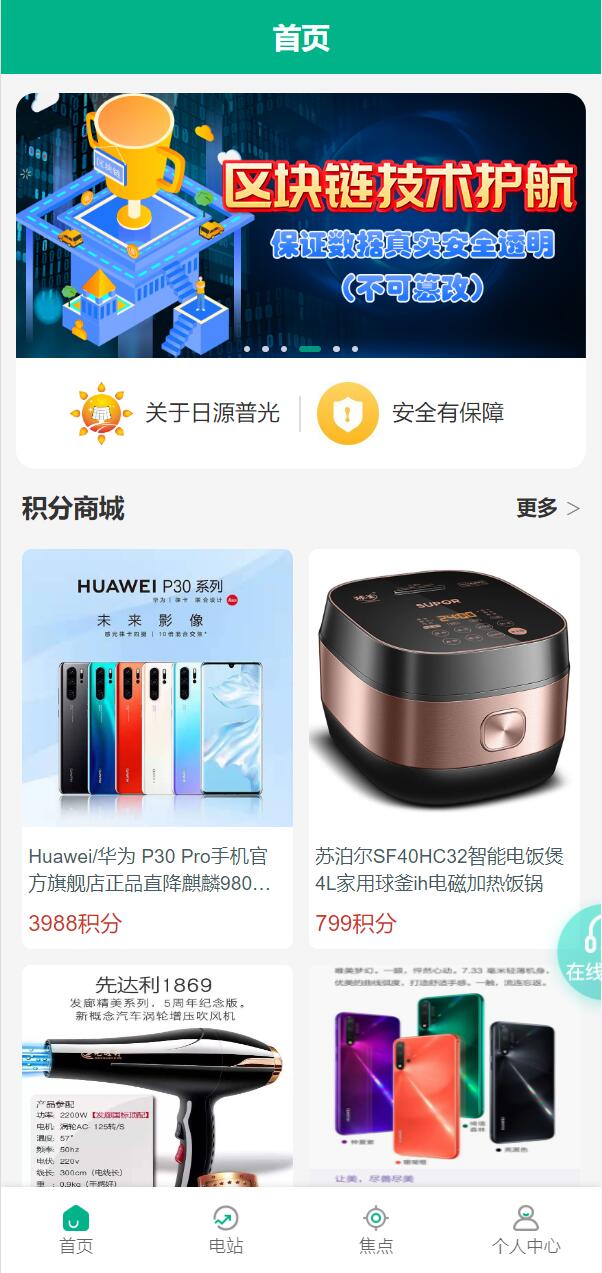This screenshot has width=602, height=1273.
Task: Open 安全有保障 security page
Action: click(x=412, y=413)
